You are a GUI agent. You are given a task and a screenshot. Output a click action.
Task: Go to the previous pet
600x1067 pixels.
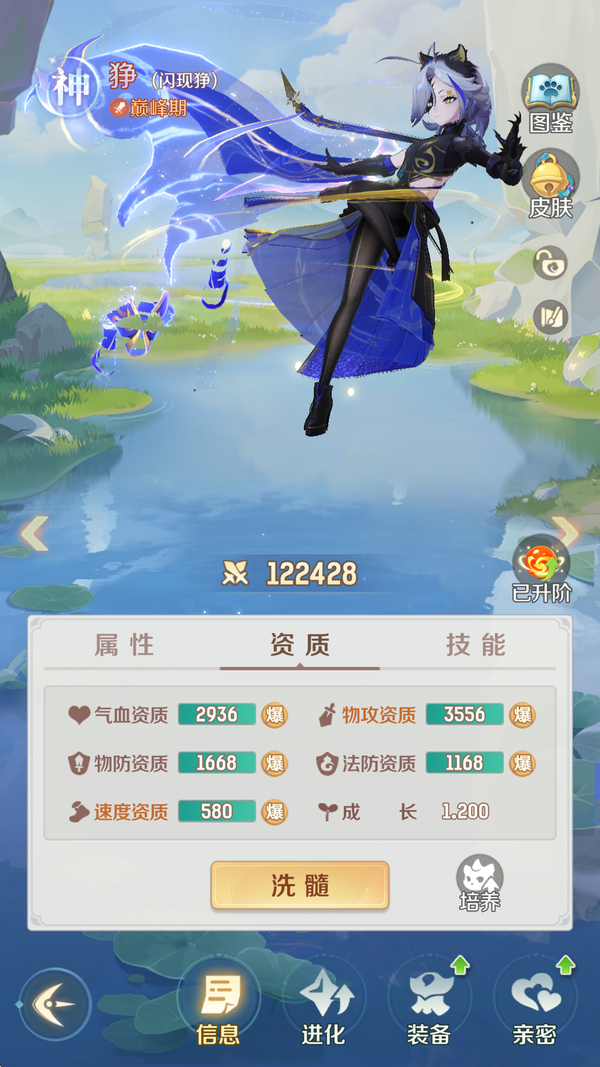[34, 533]
